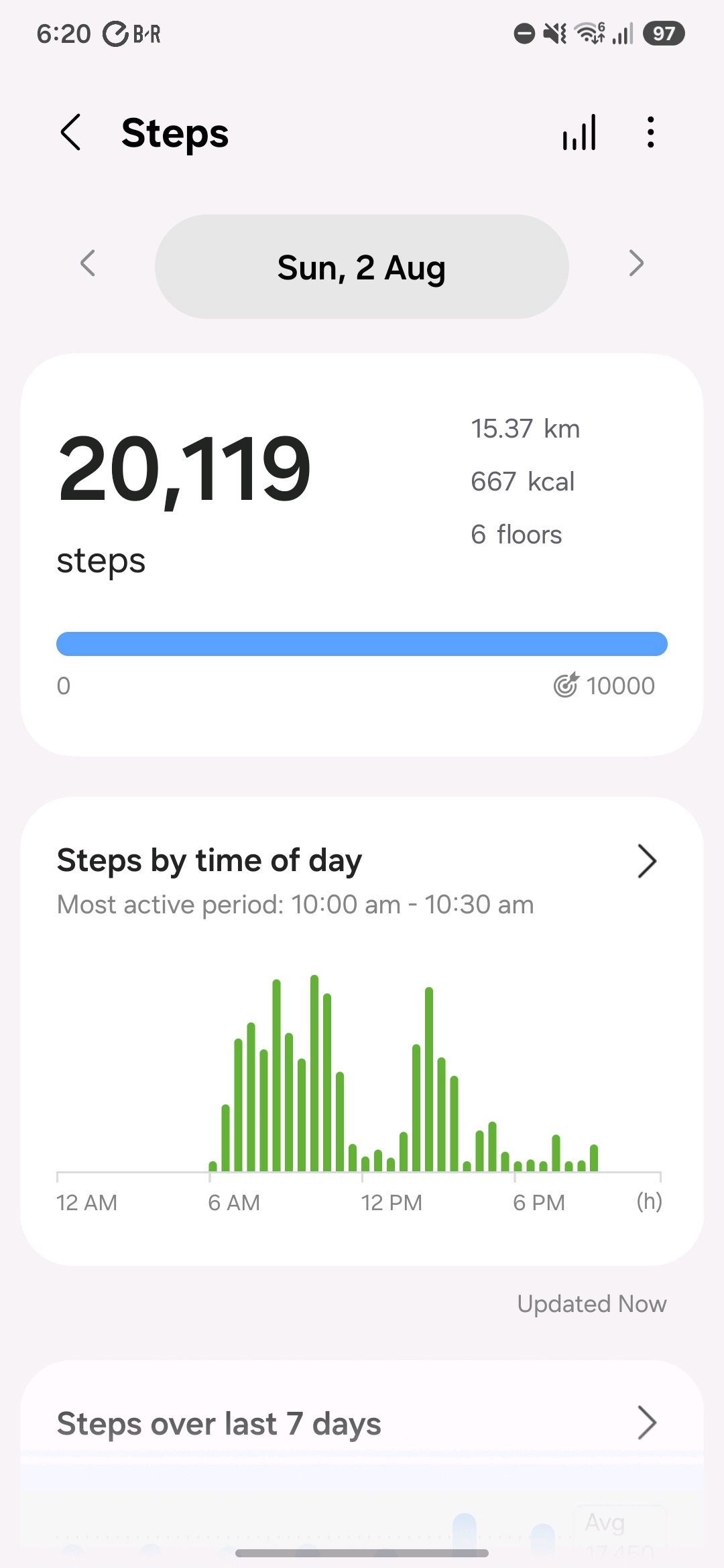Open the three-dot overflow menu
Viewport: 724px width, 1568px height.
tap(650, 132)
